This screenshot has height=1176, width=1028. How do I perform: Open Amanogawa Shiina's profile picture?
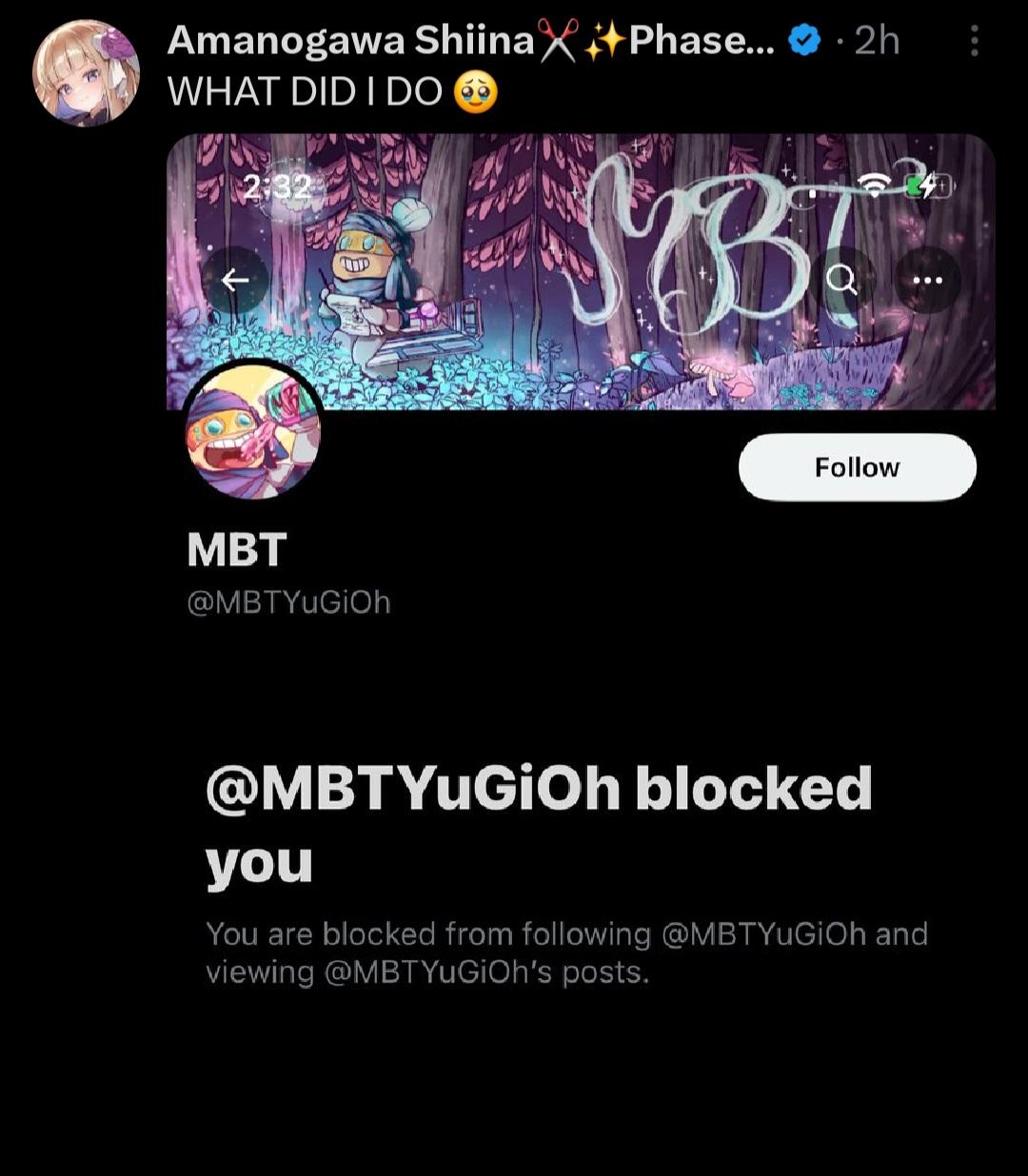86,73
